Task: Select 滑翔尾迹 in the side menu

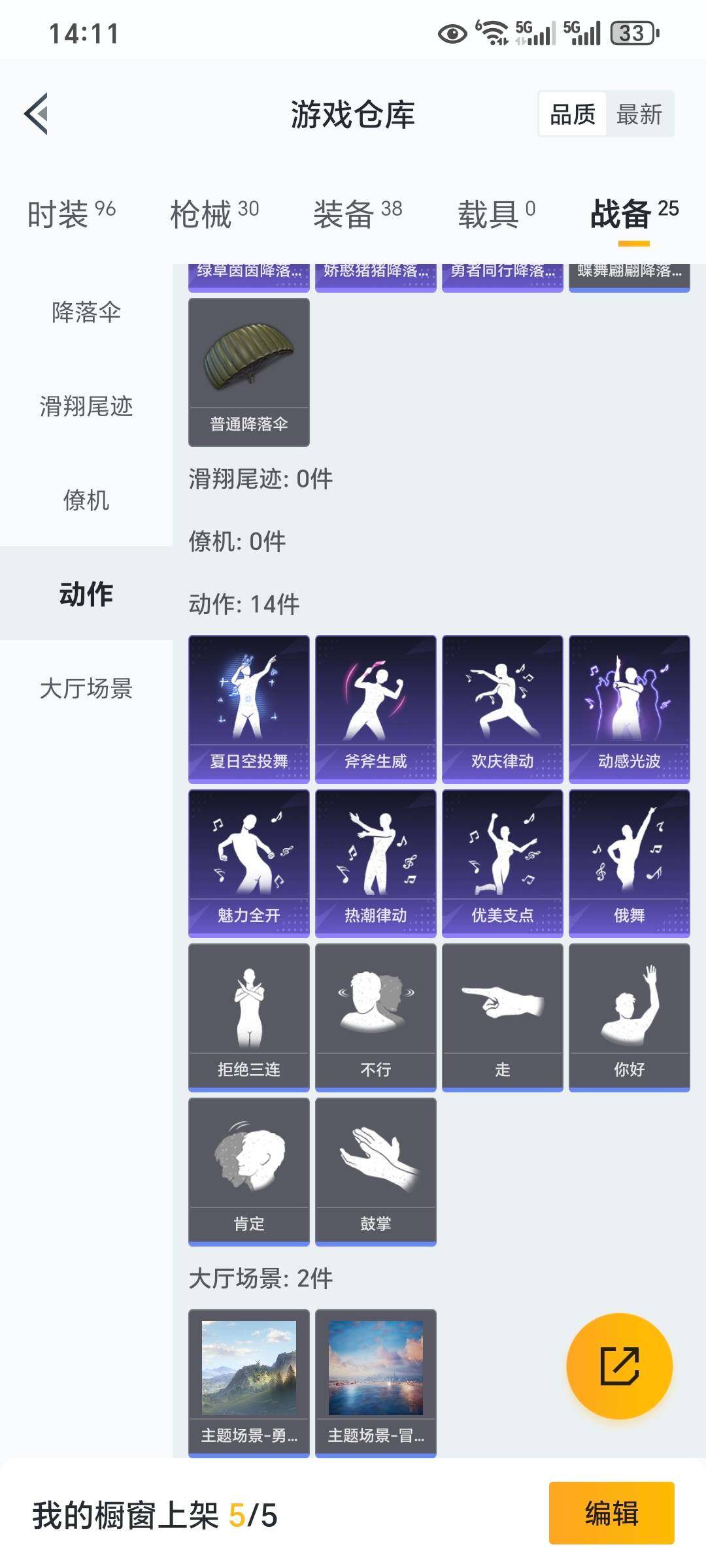Action: click(x=86, y=406)
